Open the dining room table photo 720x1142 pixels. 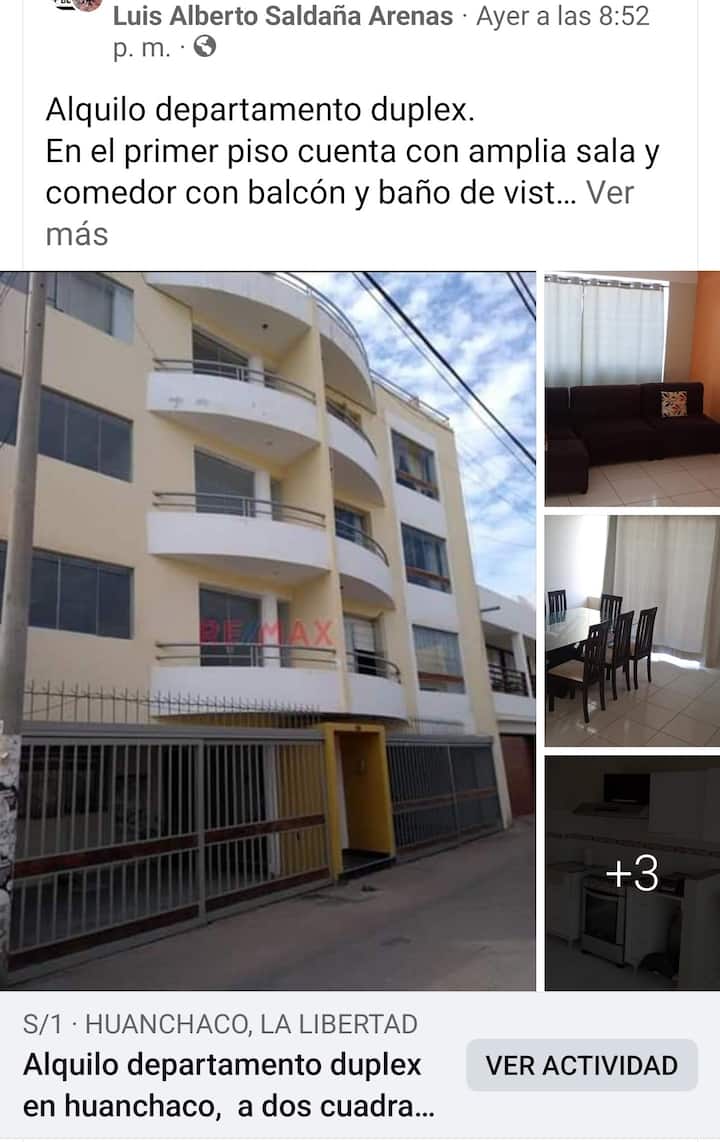[630, 630]
